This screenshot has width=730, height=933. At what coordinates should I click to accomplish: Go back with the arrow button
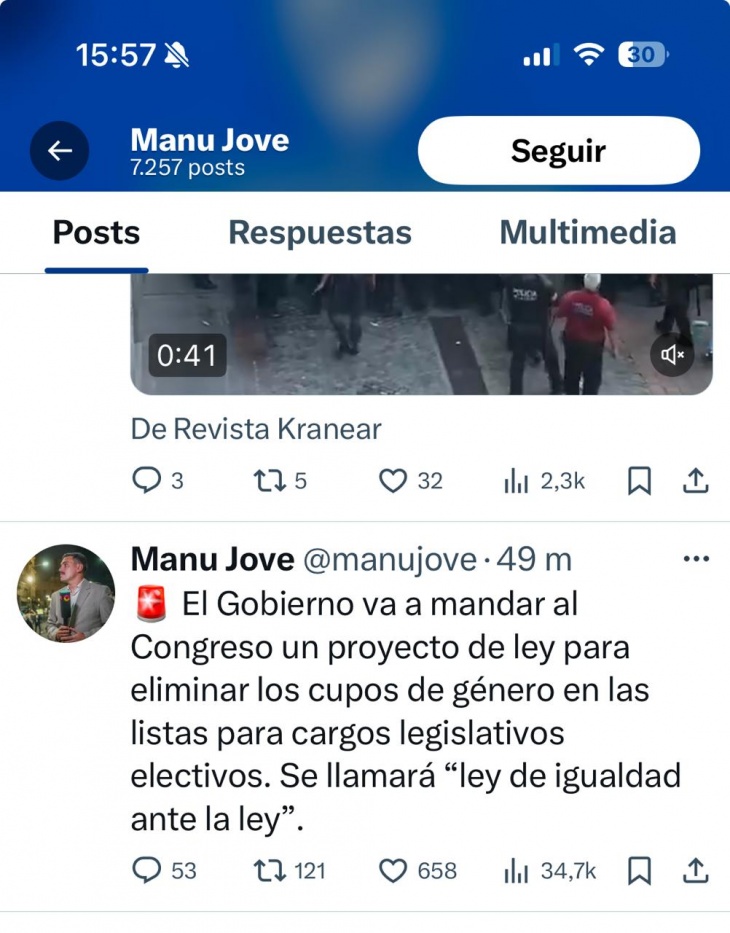point(60,151)
